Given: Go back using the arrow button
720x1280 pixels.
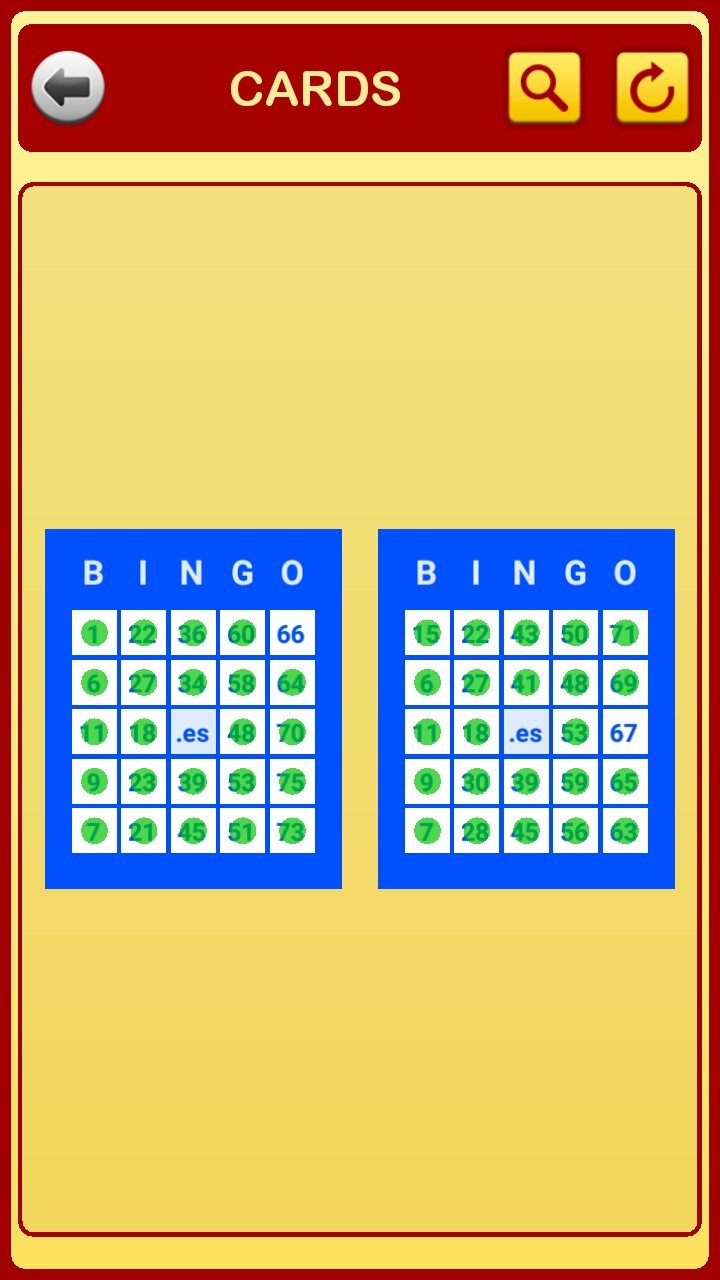Looking at the screenshot, I should [68, 88].
